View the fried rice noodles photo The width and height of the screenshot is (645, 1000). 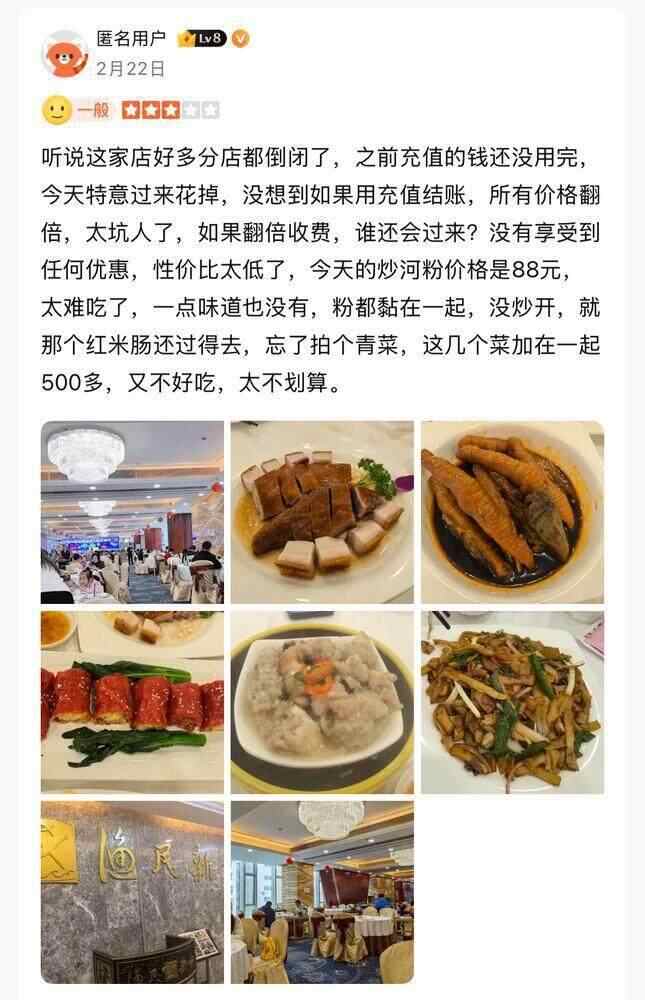click(512, 702)
